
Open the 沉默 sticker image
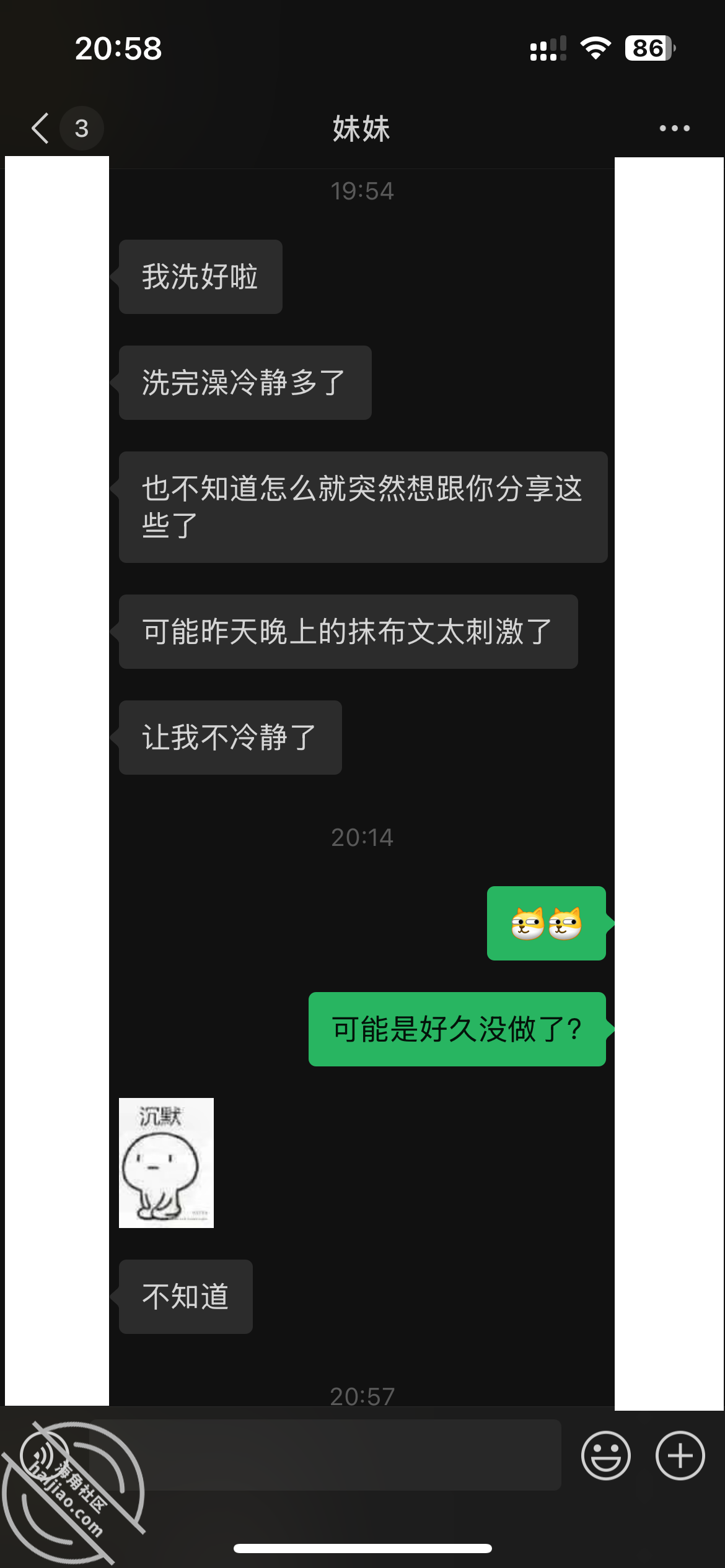point(166,1163)
